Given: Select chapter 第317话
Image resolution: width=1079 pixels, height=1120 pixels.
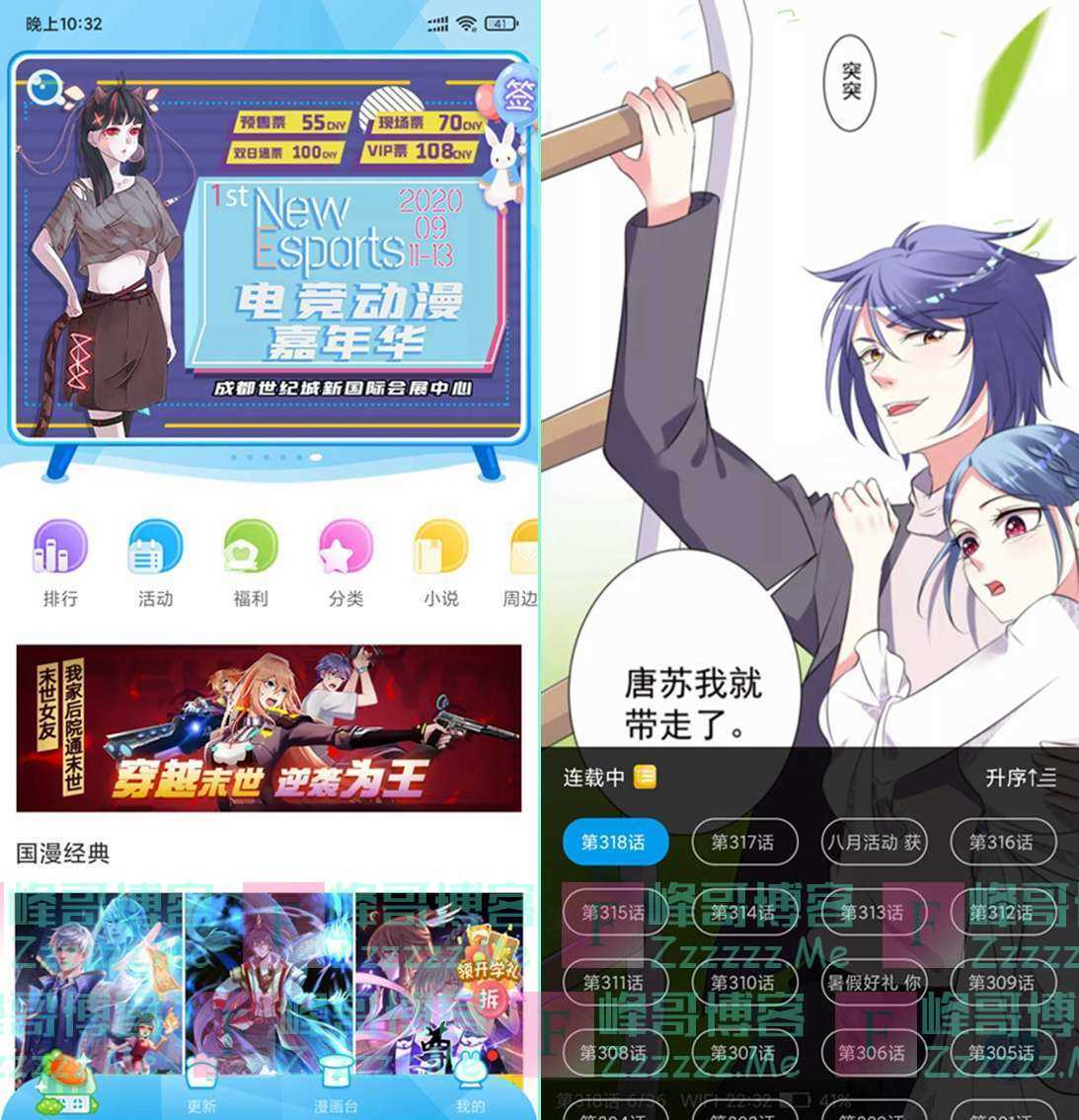Looking at the screenshot, I should click(742, 842).
